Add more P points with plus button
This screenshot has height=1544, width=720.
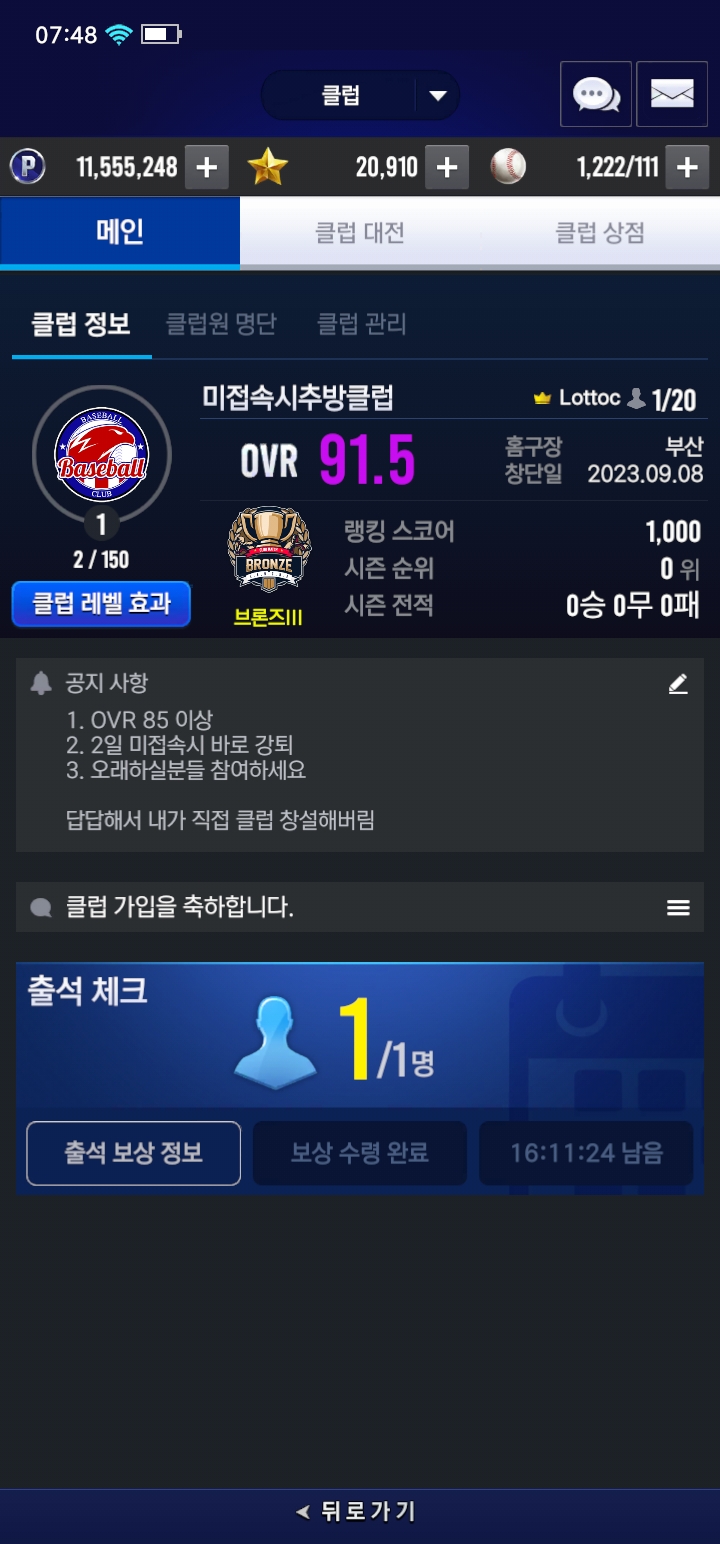point(206,167)
